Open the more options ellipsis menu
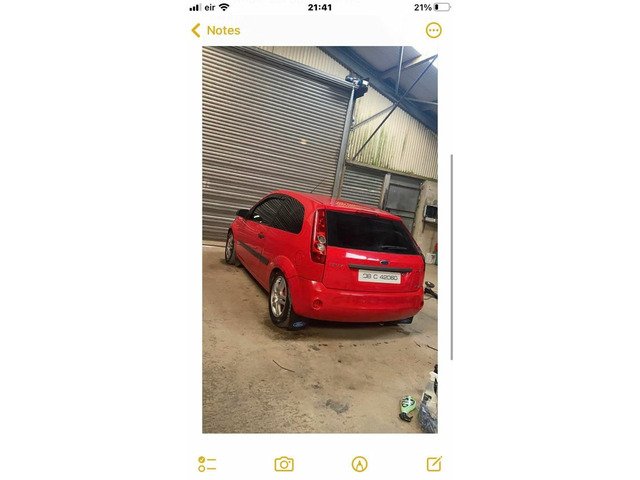Image resolution: width=640 pixels, height=480 pixels. pos(433,30)
